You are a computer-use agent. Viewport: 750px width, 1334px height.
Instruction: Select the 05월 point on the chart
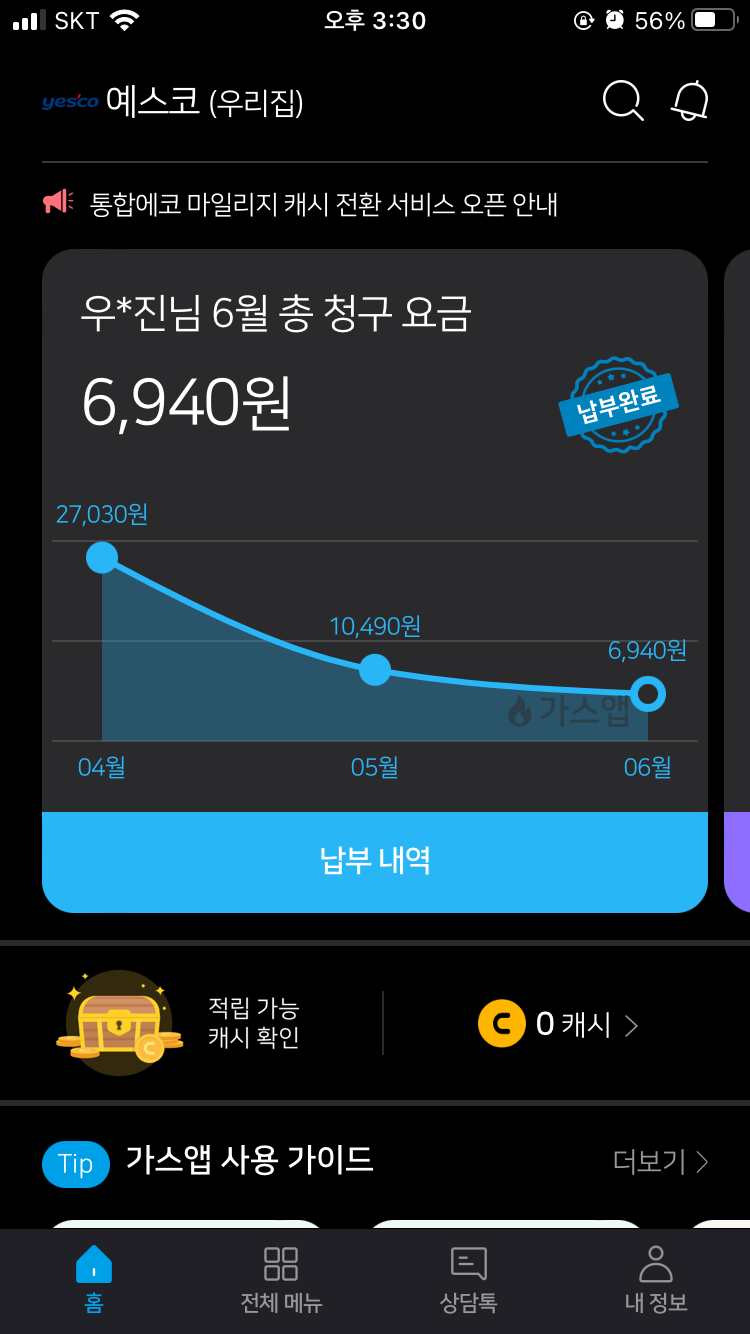pos(375,669)
